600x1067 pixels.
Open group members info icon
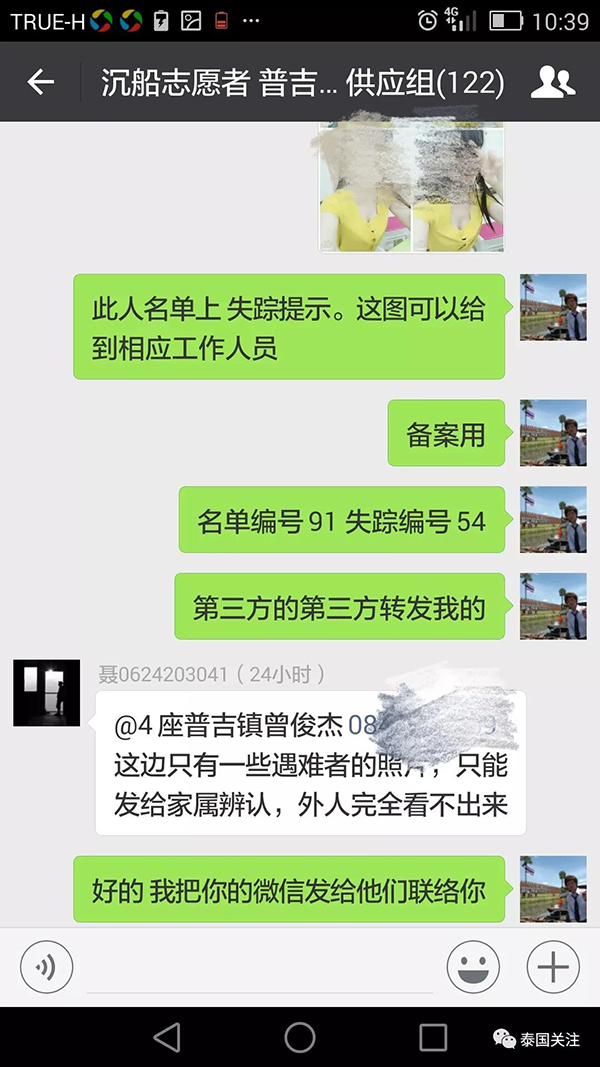[552, 82]
